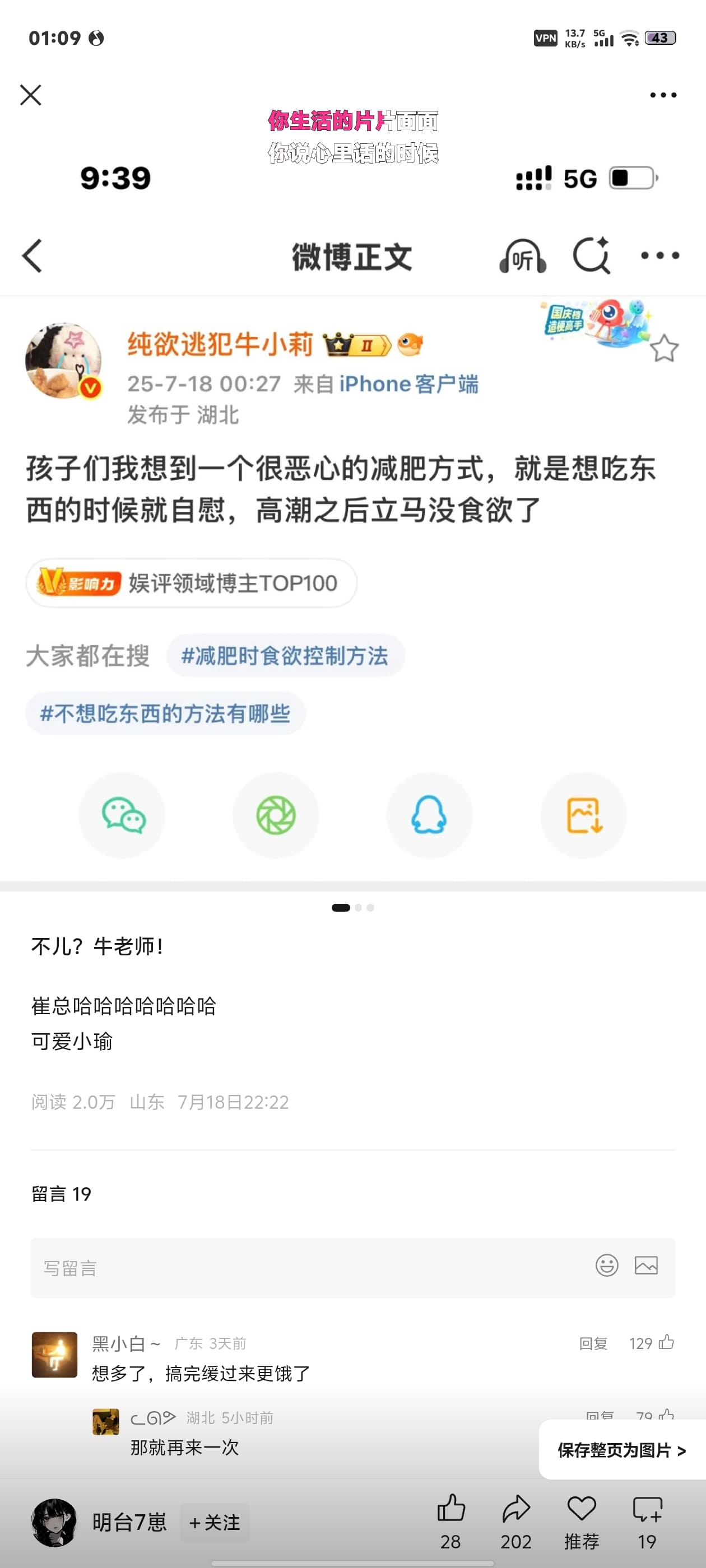Open 明台7崽's profile avatar
The width and height of the screenshot is (706, 1568).
click(x=54, y=1522)
